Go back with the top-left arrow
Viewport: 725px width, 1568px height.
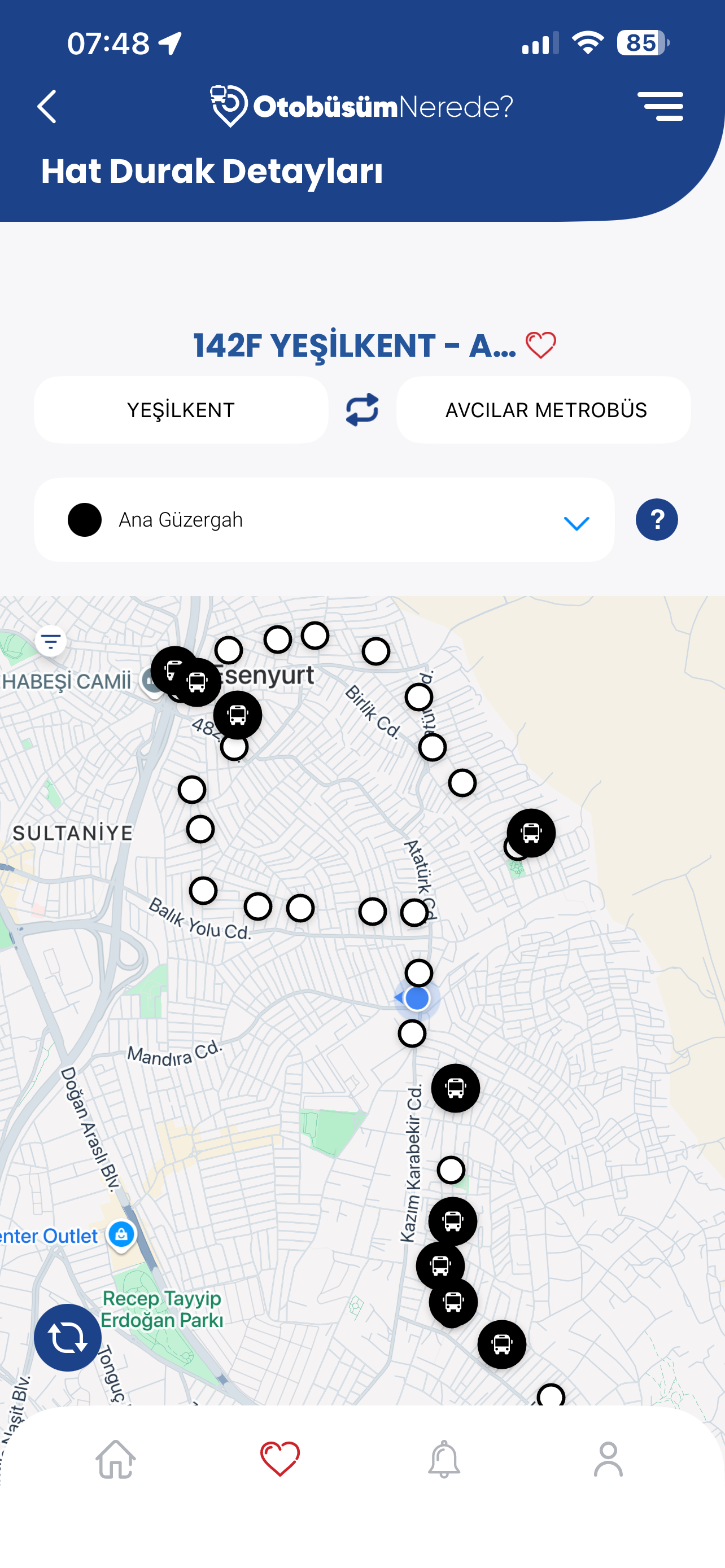[x=47, y=107]
